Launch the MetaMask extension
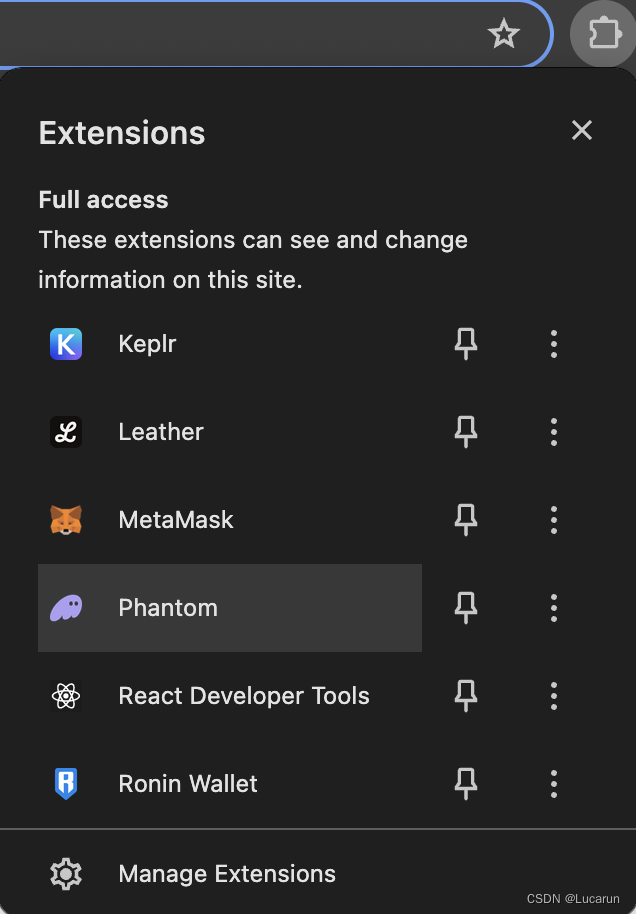This screenshot has height=914, width=636. click(229, 520)
